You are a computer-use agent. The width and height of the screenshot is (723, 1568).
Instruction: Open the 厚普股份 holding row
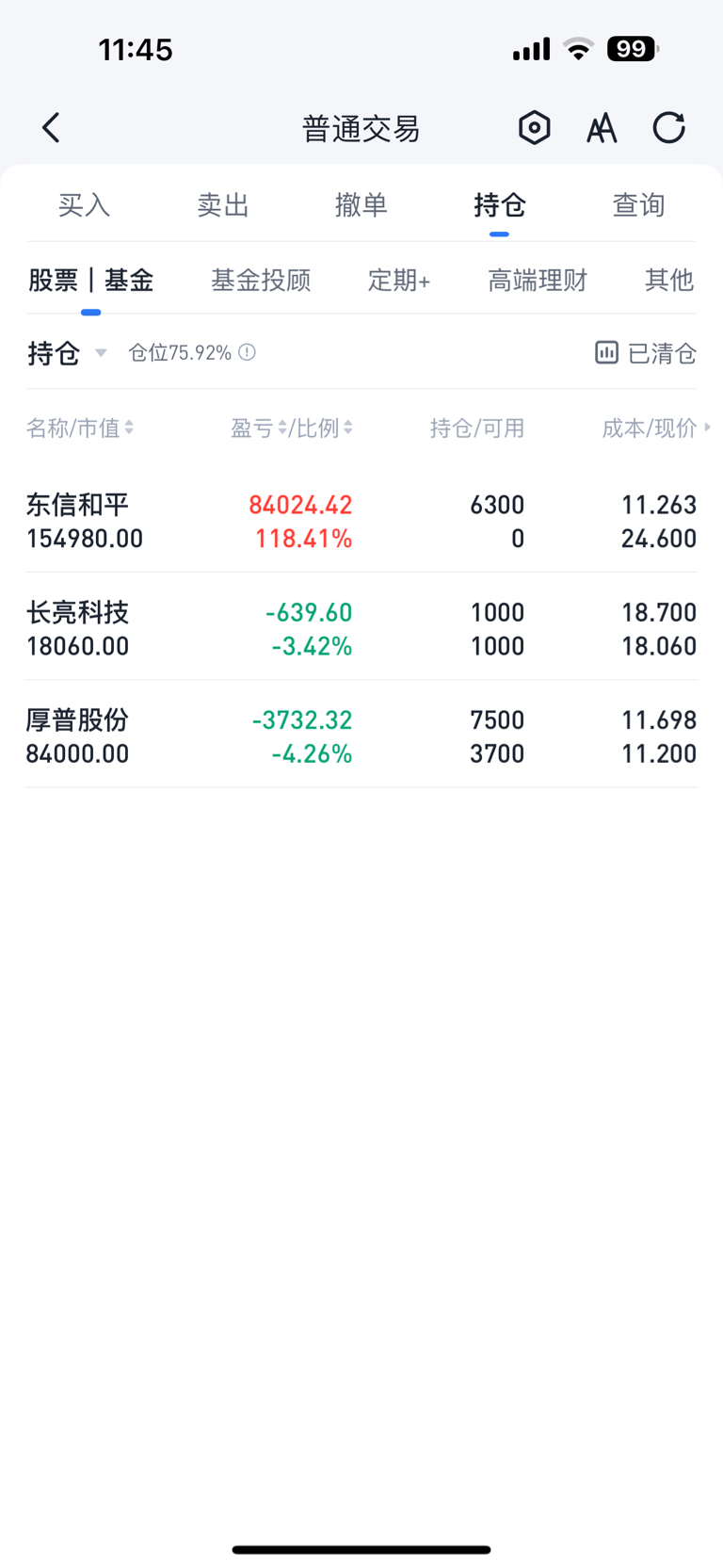tap(361, 736)
